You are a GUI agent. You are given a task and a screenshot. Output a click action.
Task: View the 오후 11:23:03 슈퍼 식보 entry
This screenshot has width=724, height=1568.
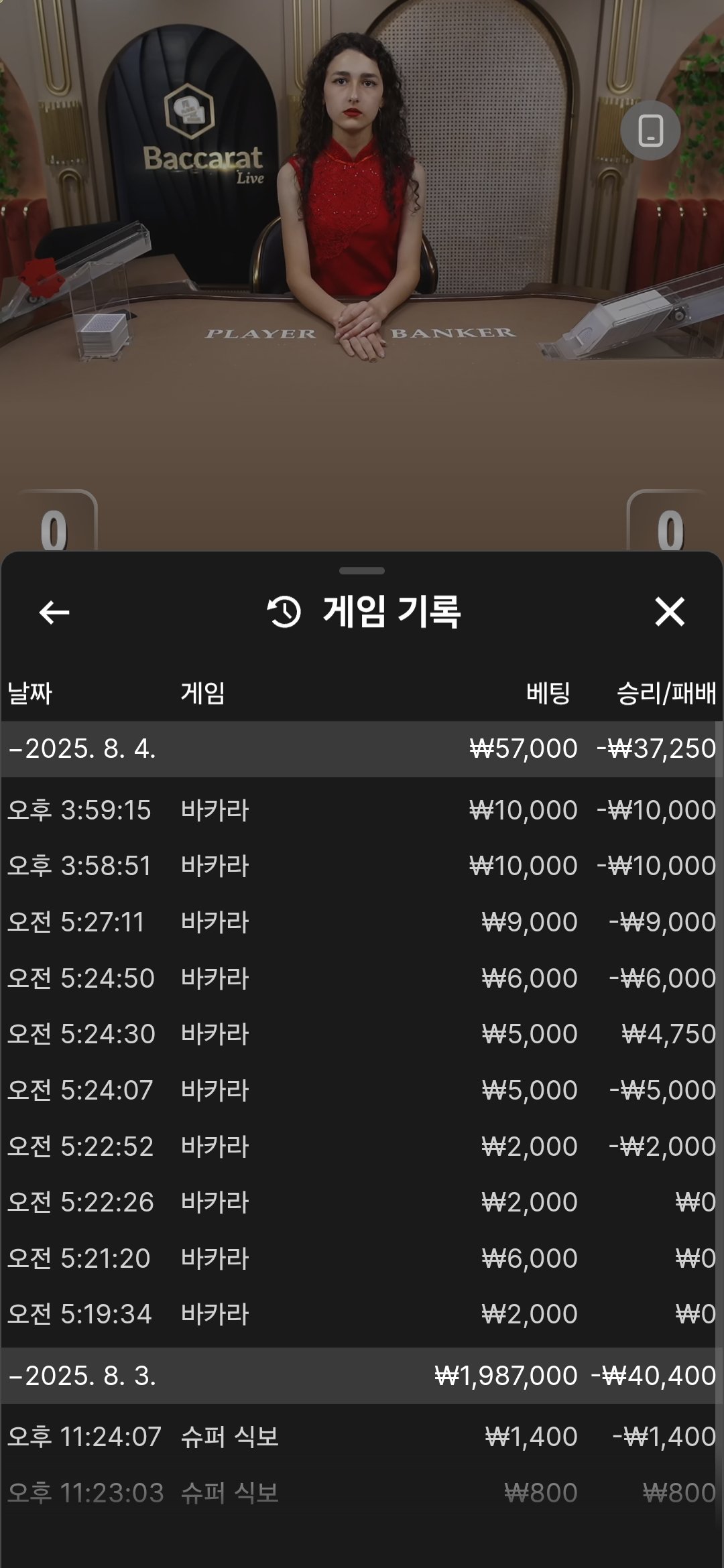362,1493
